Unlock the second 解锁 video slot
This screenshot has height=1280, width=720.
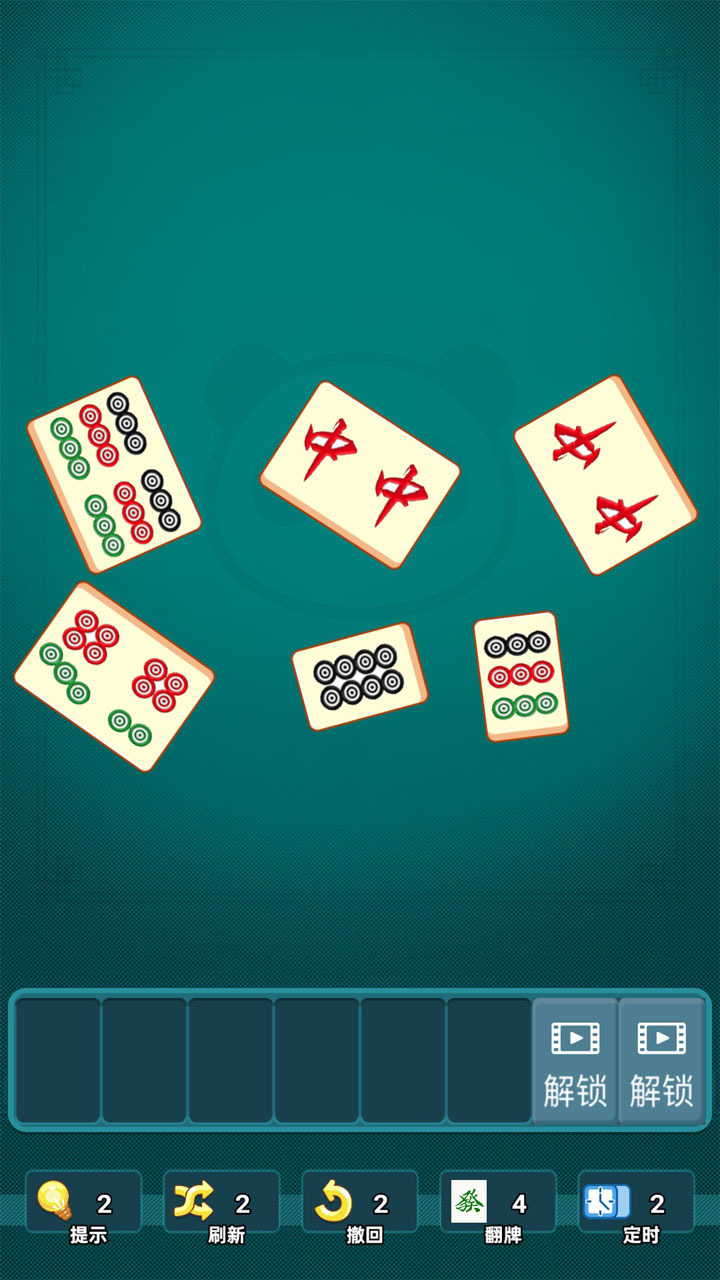point(661,1061)
